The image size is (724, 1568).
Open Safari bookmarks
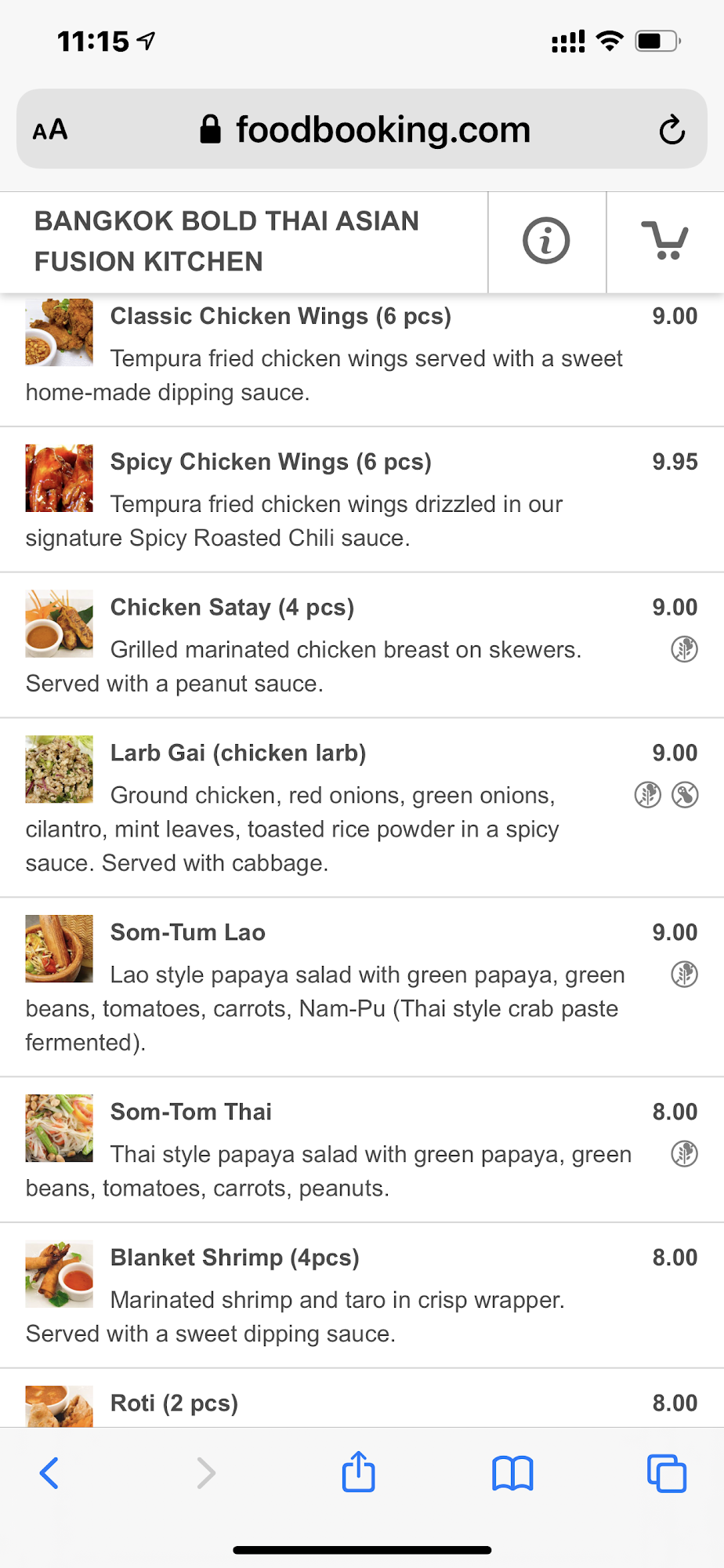click(512, 1473)
